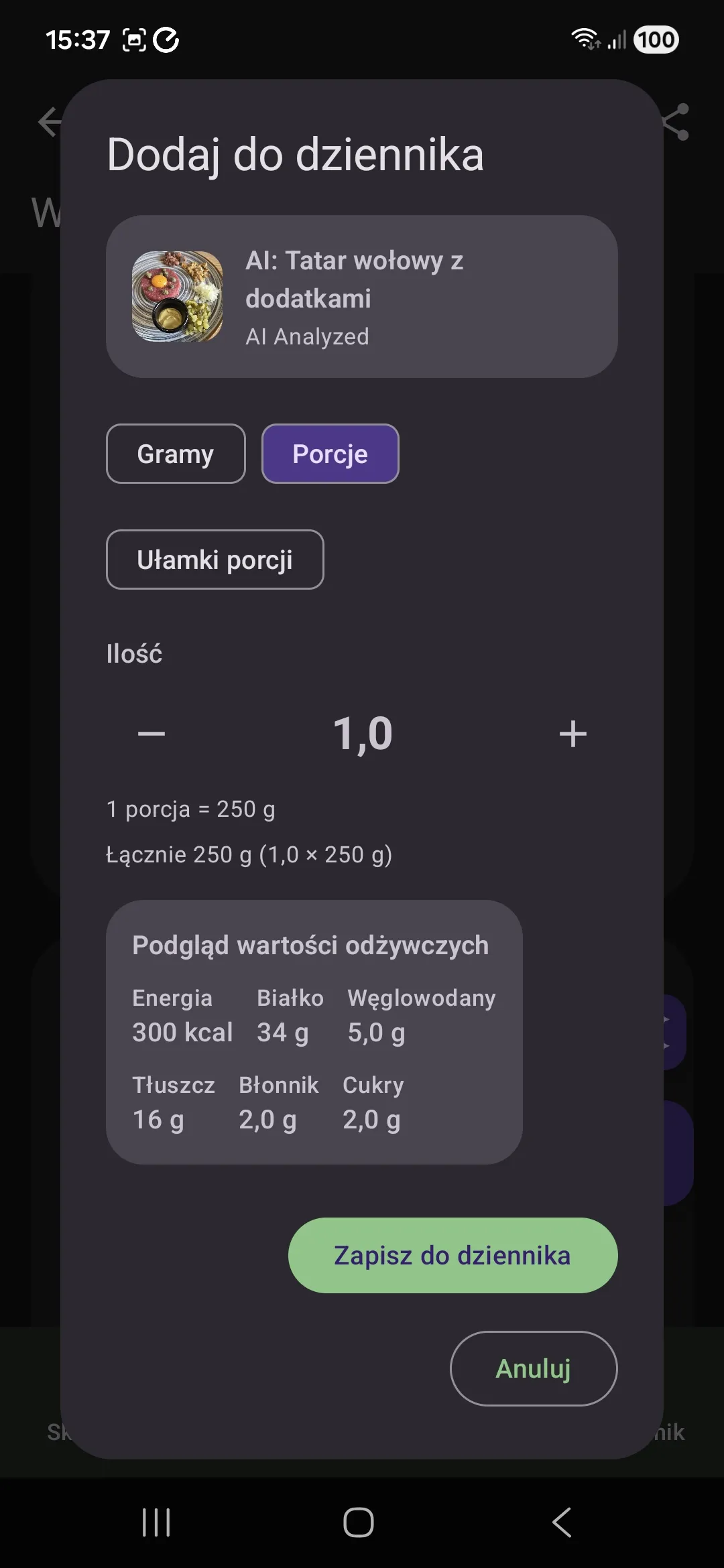Select the Gramy unit option
Screen dimensions: 724x1568
(x=175, y=454)
